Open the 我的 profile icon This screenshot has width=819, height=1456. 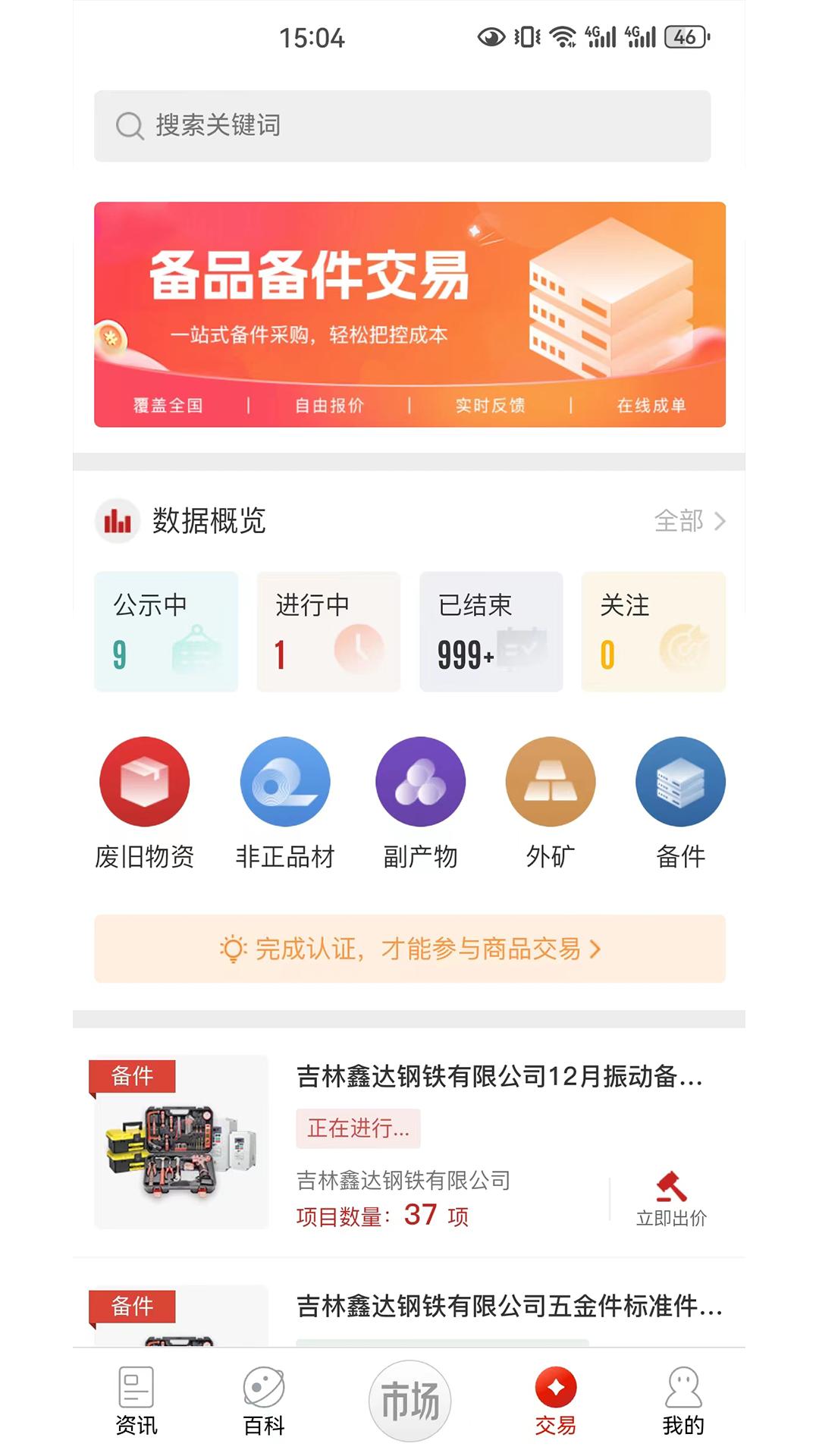[x=682, y=1398]
